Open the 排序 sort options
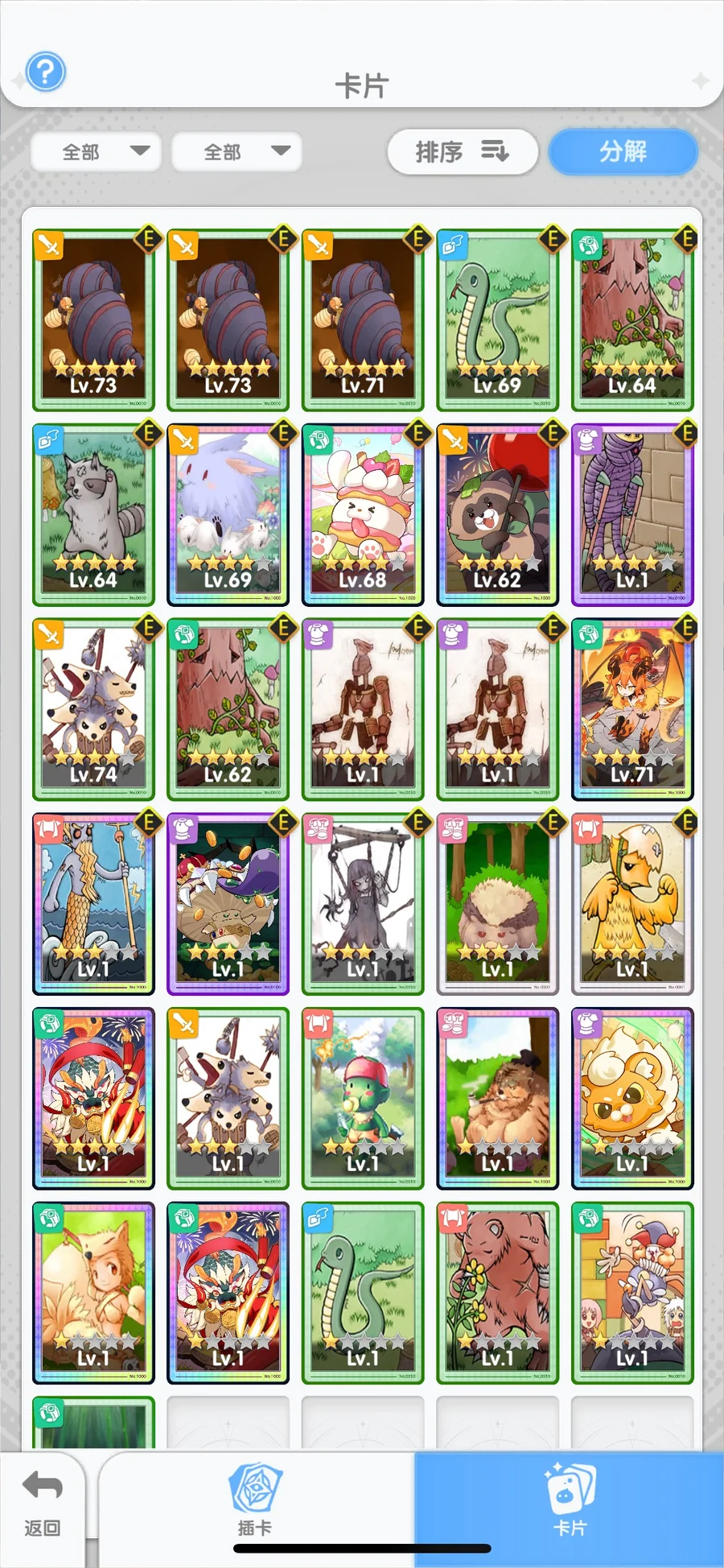 (x=462, y=151)
